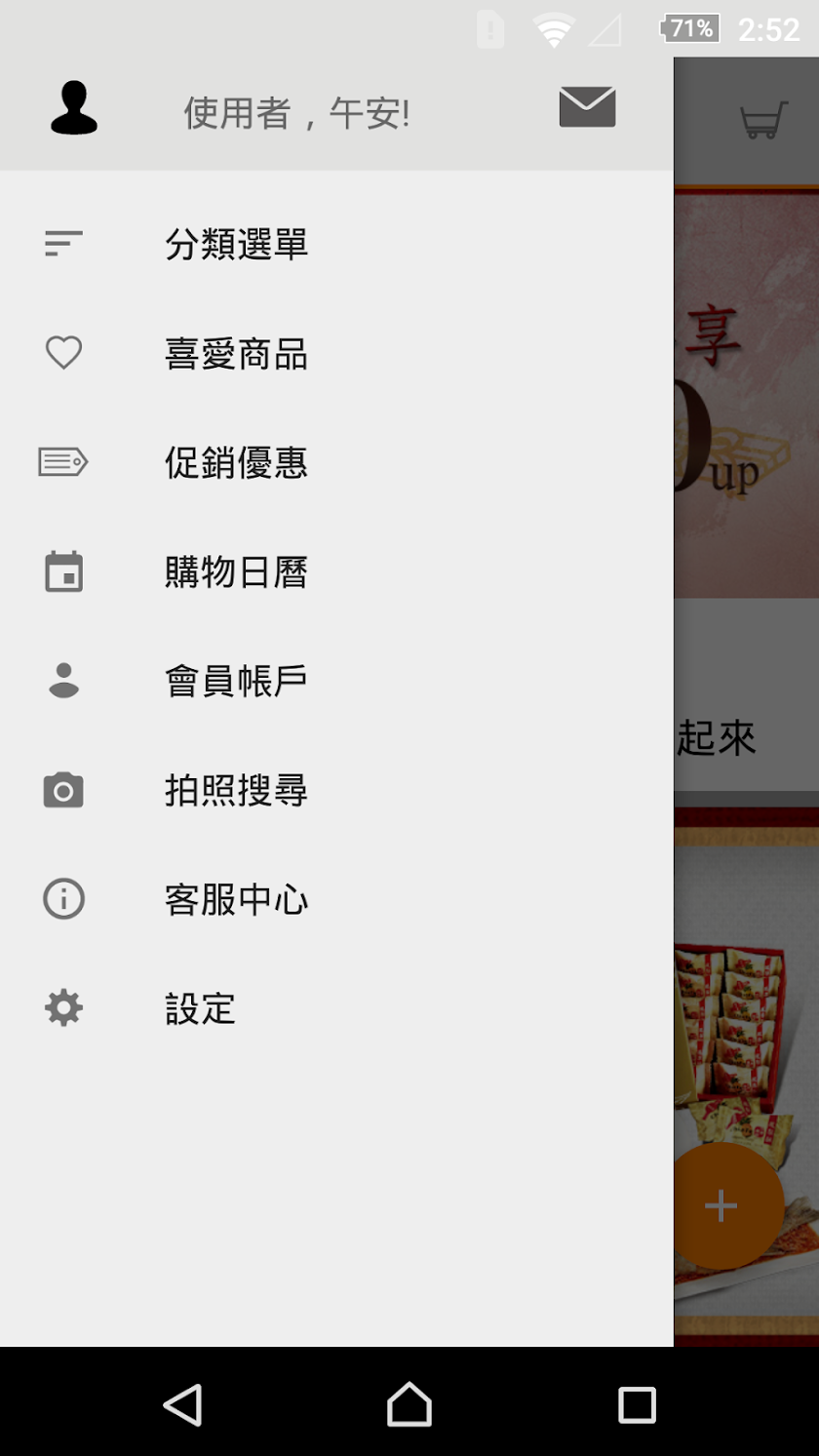Launch 拍照搜尋 photo search
The width and height of the screenshot is (819, 1456).
click(x=236, y=790)
